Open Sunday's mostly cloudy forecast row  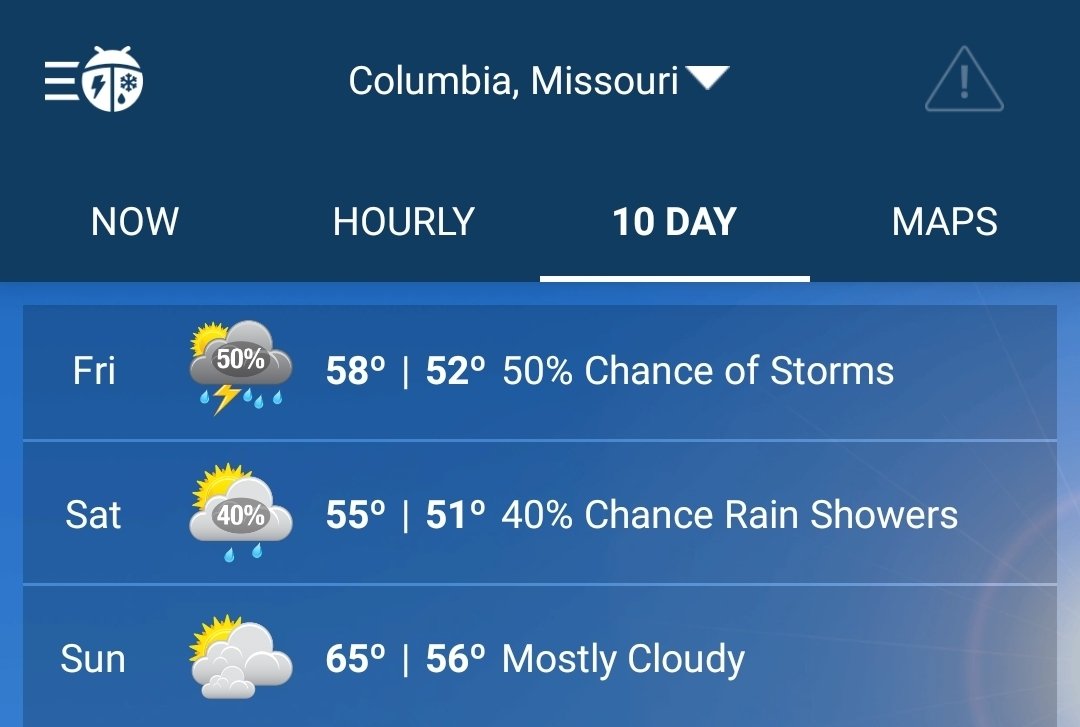pos(540,658)
